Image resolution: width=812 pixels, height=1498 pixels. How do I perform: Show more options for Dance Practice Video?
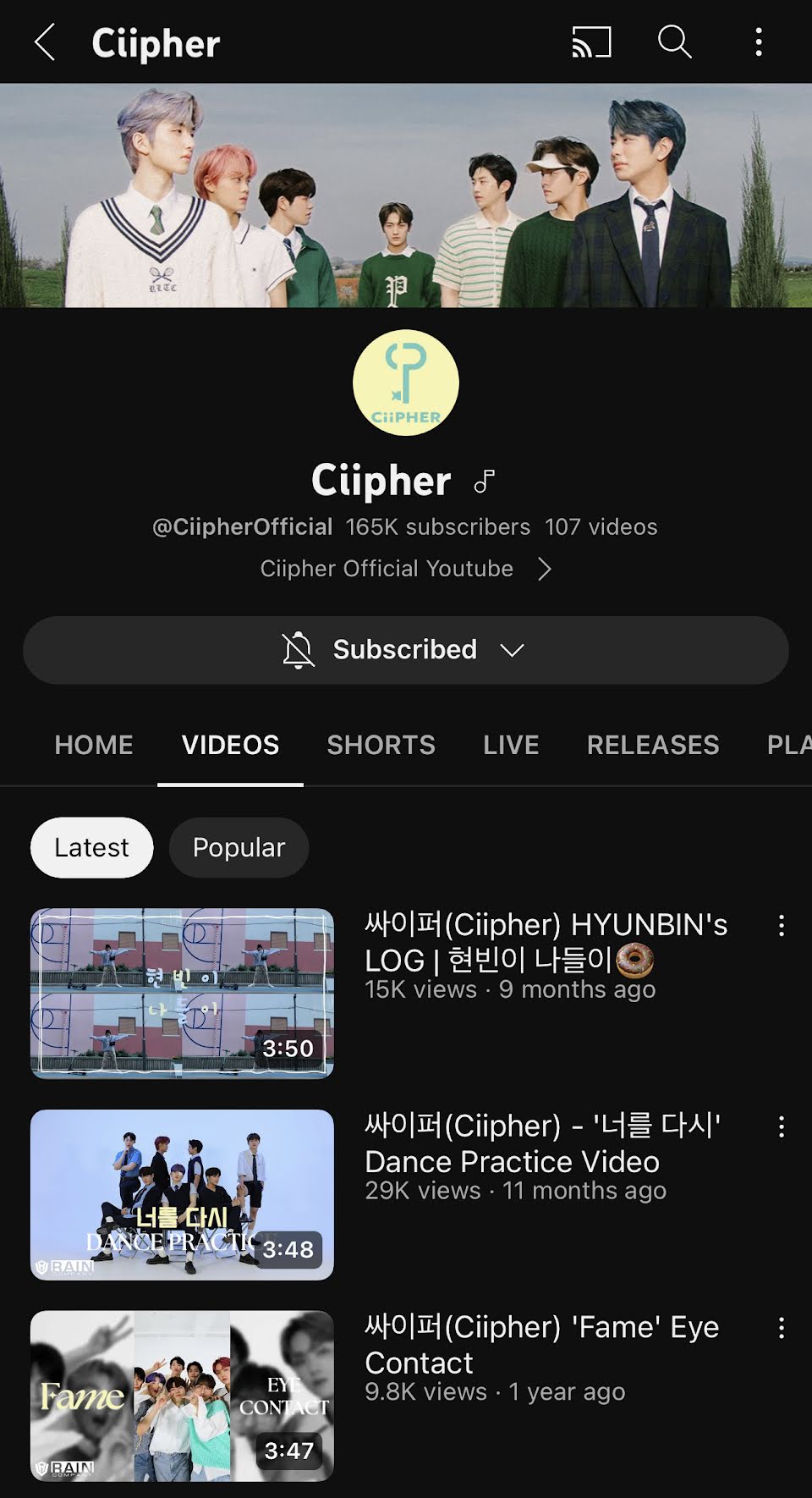(782, 1126)
